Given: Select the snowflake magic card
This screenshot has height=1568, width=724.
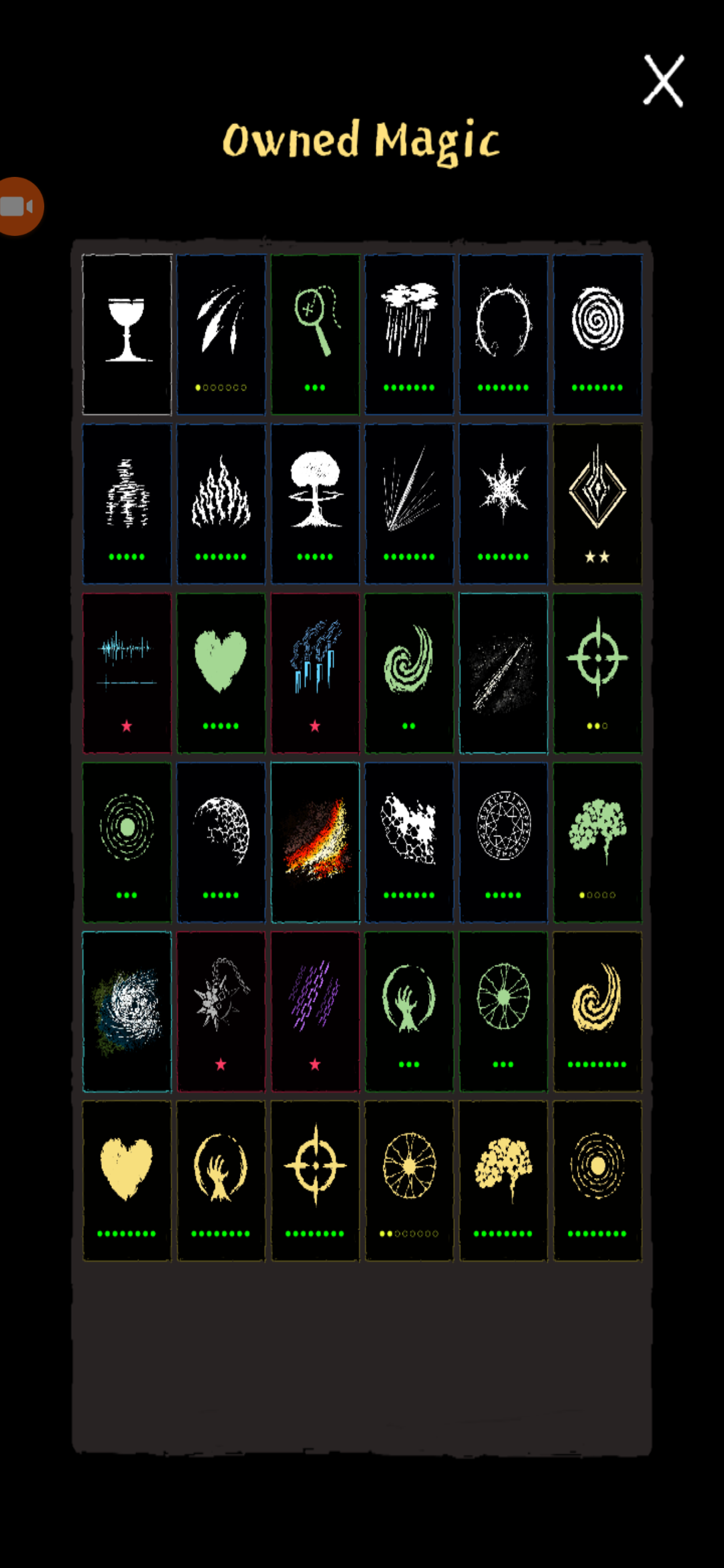Looking at the screenshot, I should point(503,503).
